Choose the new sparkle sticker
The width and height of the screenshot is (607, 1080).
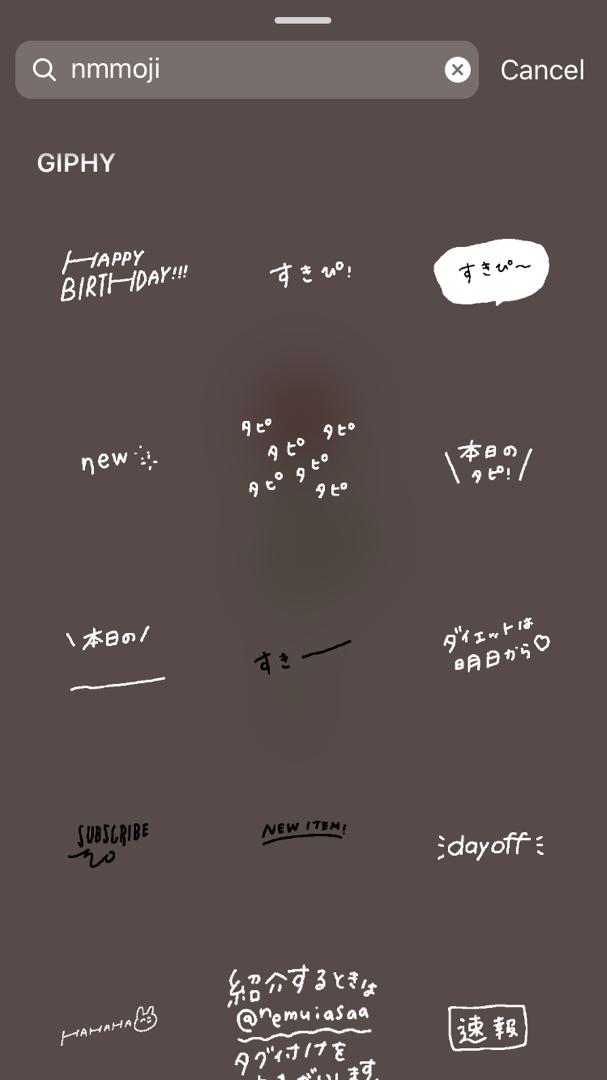pos(119,460)
